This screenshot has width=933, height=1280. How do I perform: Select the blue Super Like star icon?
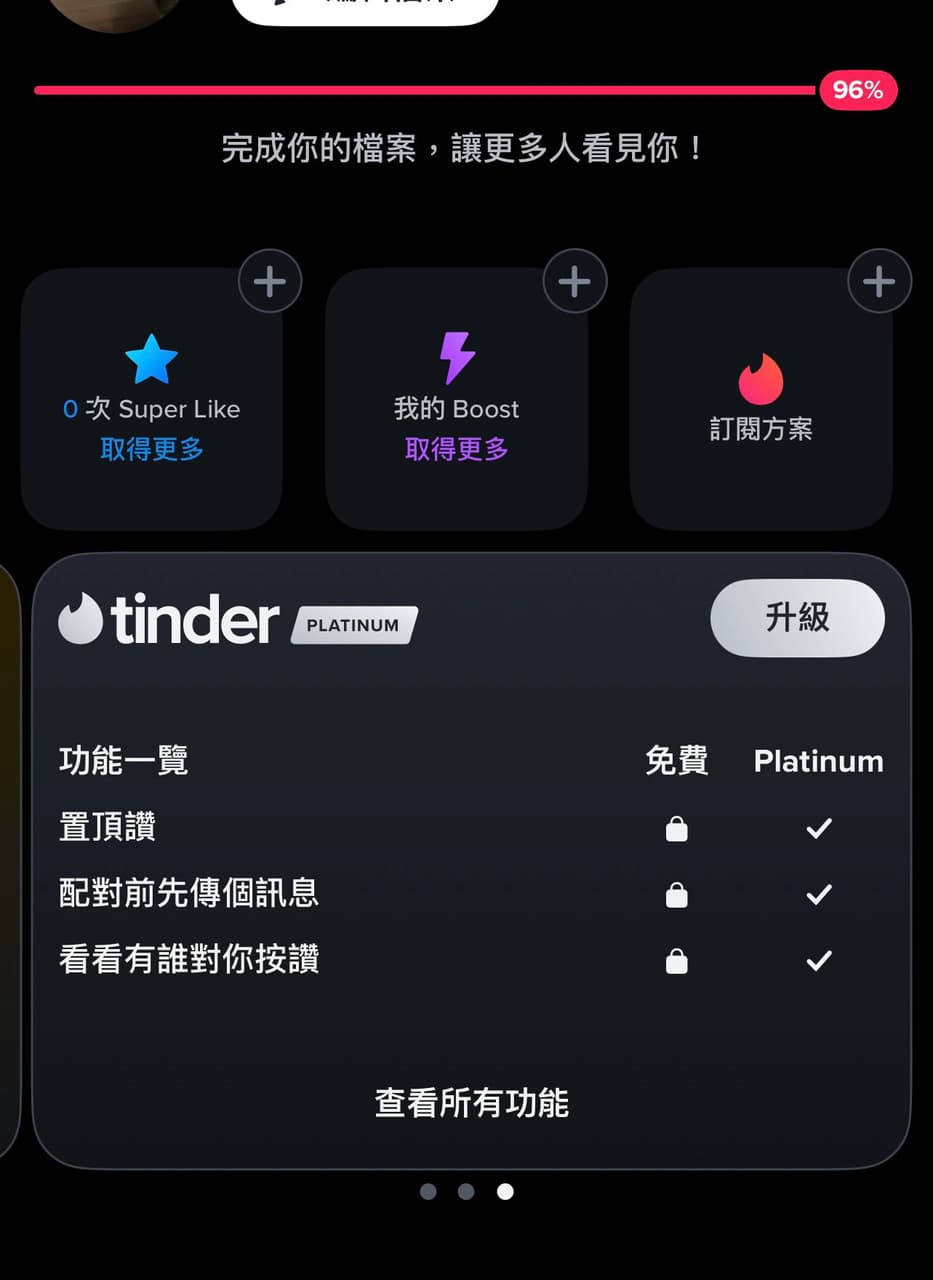152,358
